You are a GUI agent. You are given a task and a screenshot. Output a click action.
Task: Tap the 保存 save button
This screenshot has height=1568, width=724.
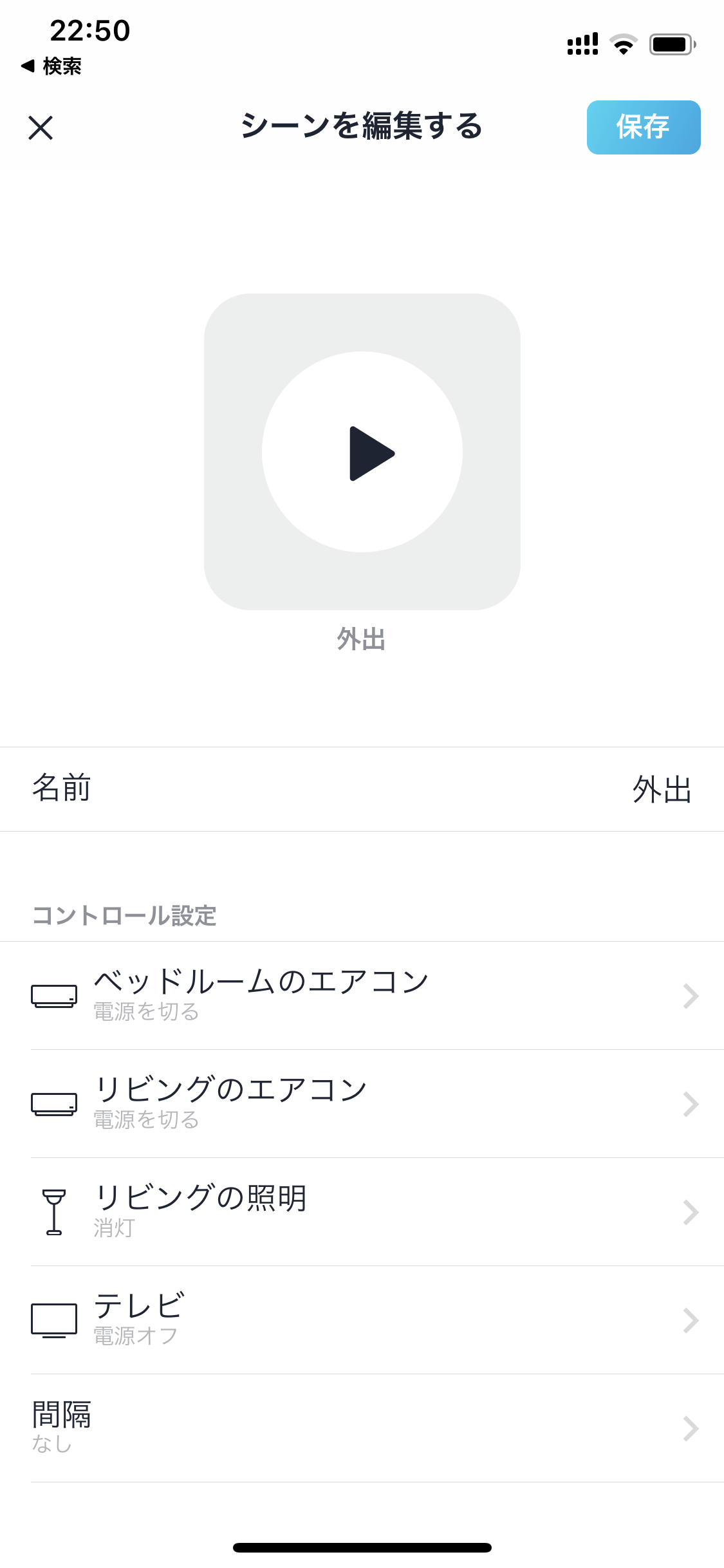tap(643, 127)
